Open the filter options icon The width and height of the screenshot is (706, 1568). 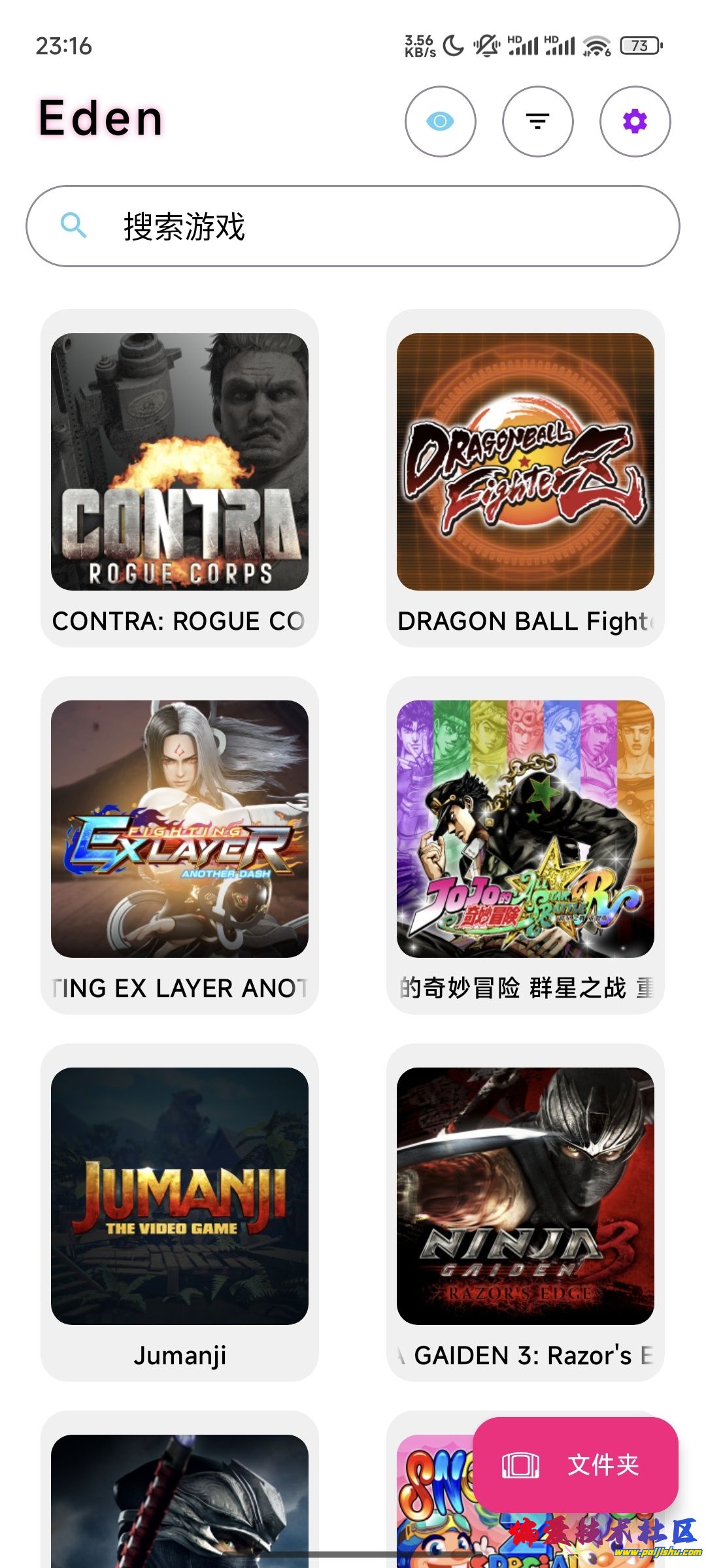537,122
